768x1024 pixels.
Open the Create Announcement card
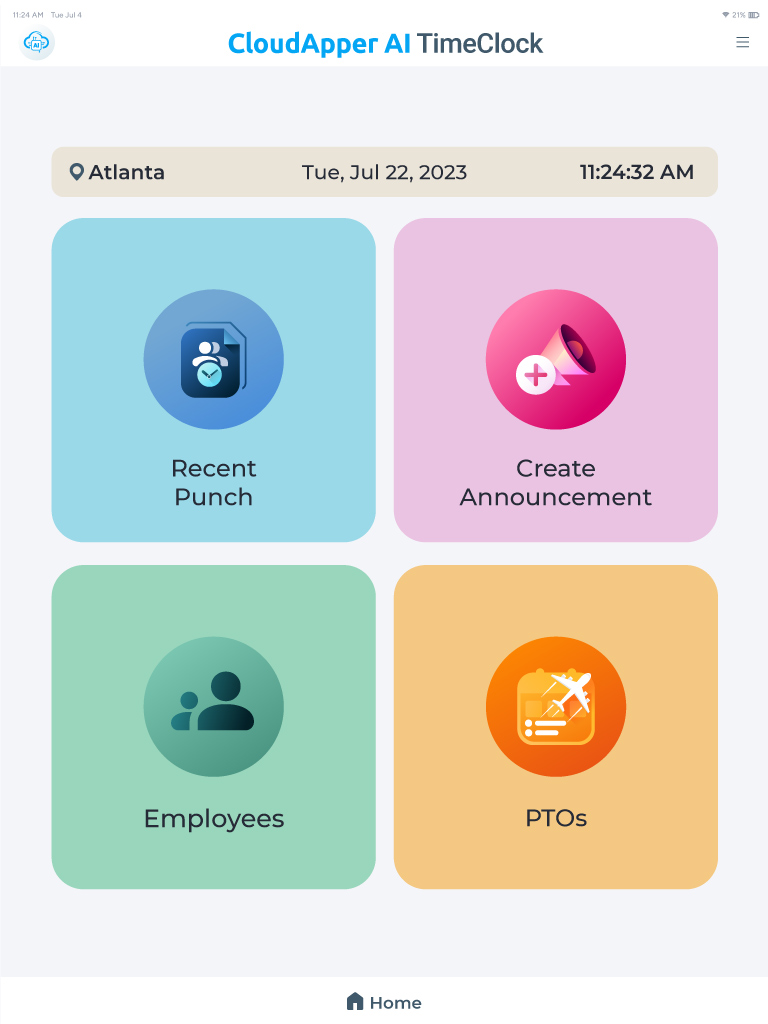556,379
